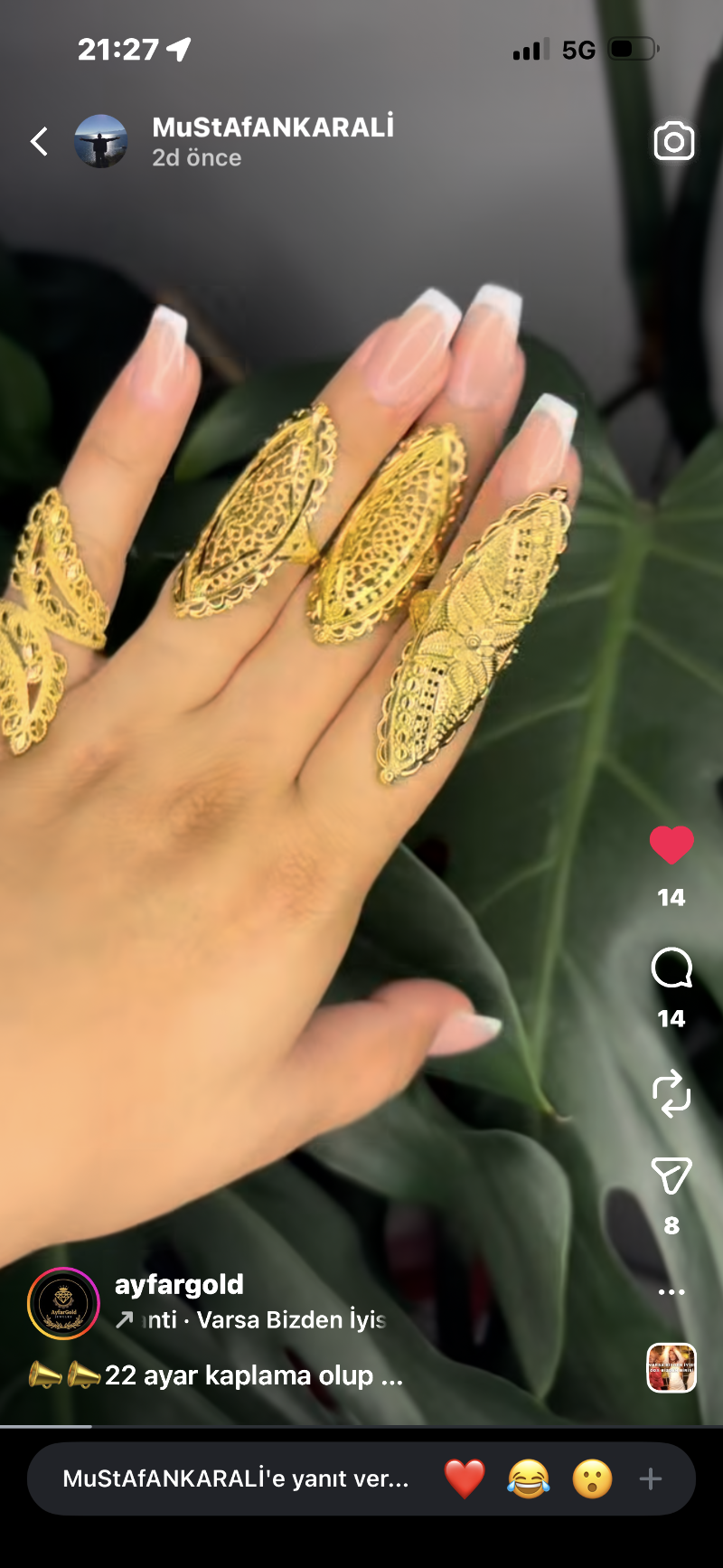Repost this reel
The height and width of the screenshot is (1568, 723).
671,1093
